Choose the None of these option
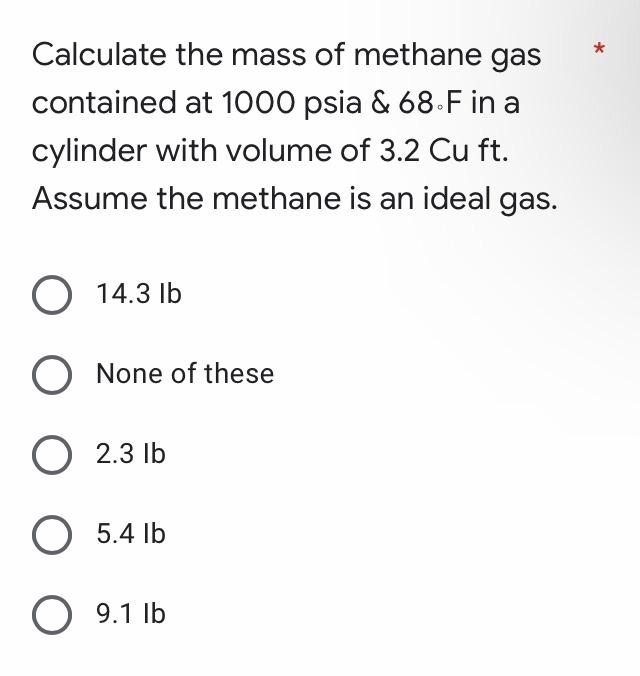The height and width of the screenshot is (676, 640). [x=51, y=375]
